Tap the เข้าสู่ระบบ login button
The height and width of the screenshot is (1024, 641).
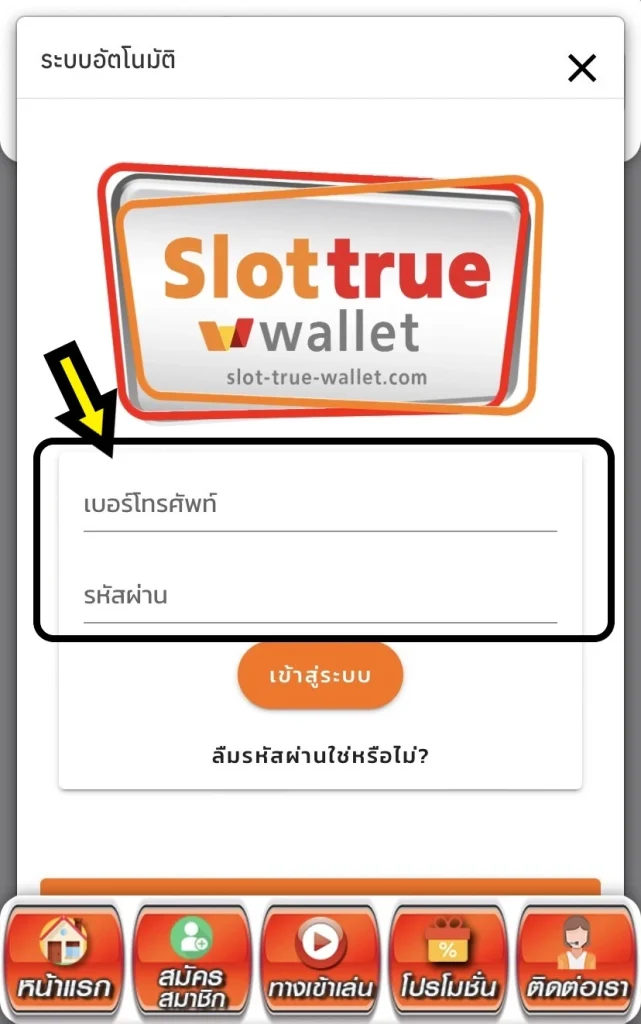(320, 676)
